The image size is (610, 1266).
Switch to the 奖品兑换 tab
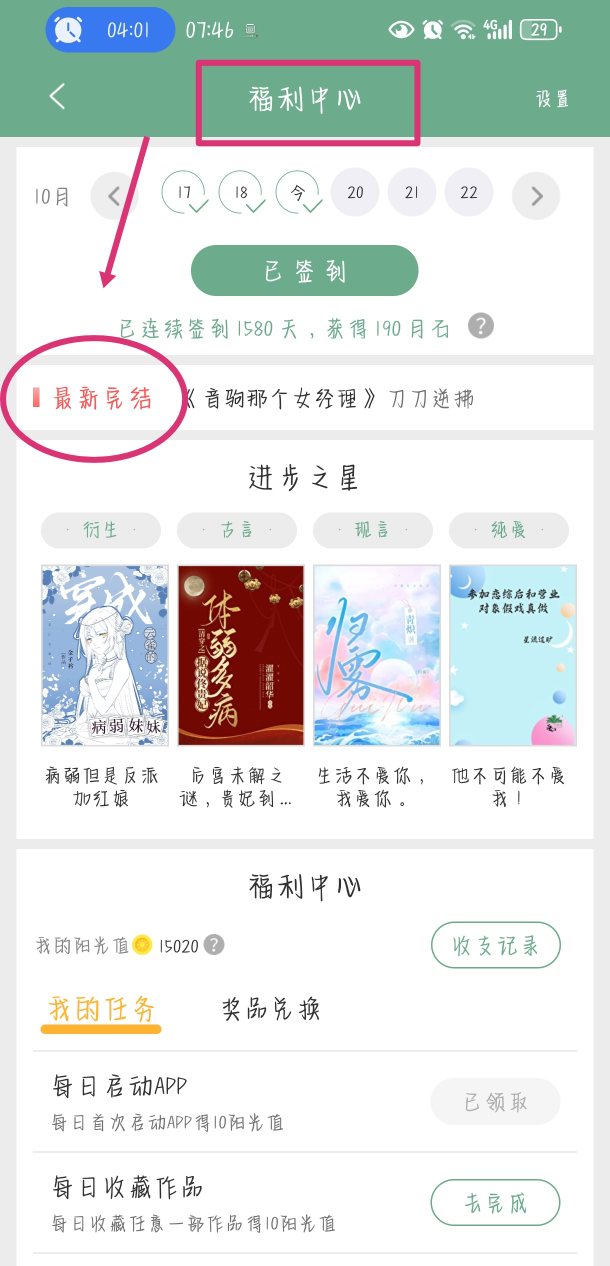tap(270, 1008)
